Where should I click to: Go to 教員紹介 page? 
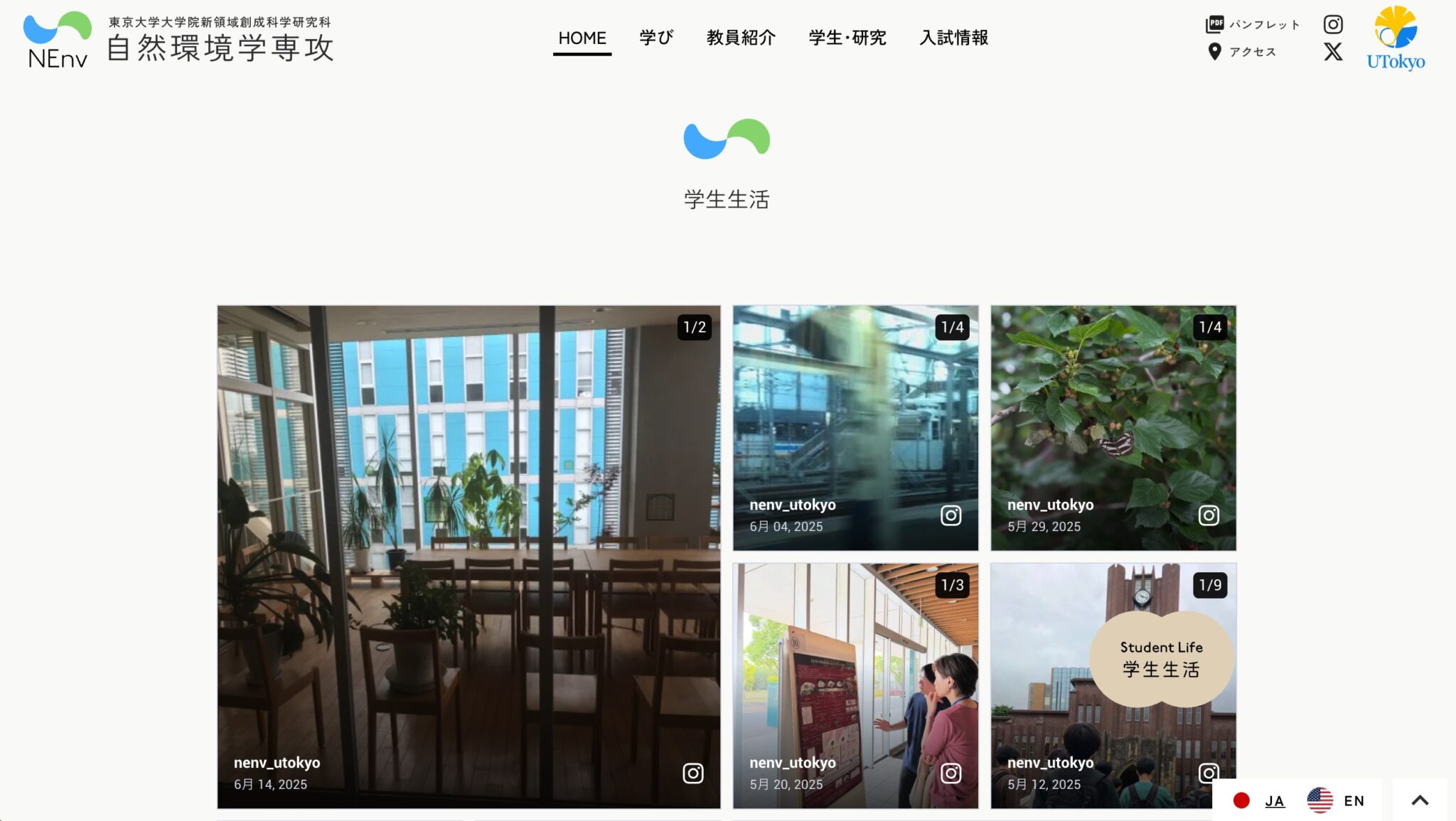[741, 38]
